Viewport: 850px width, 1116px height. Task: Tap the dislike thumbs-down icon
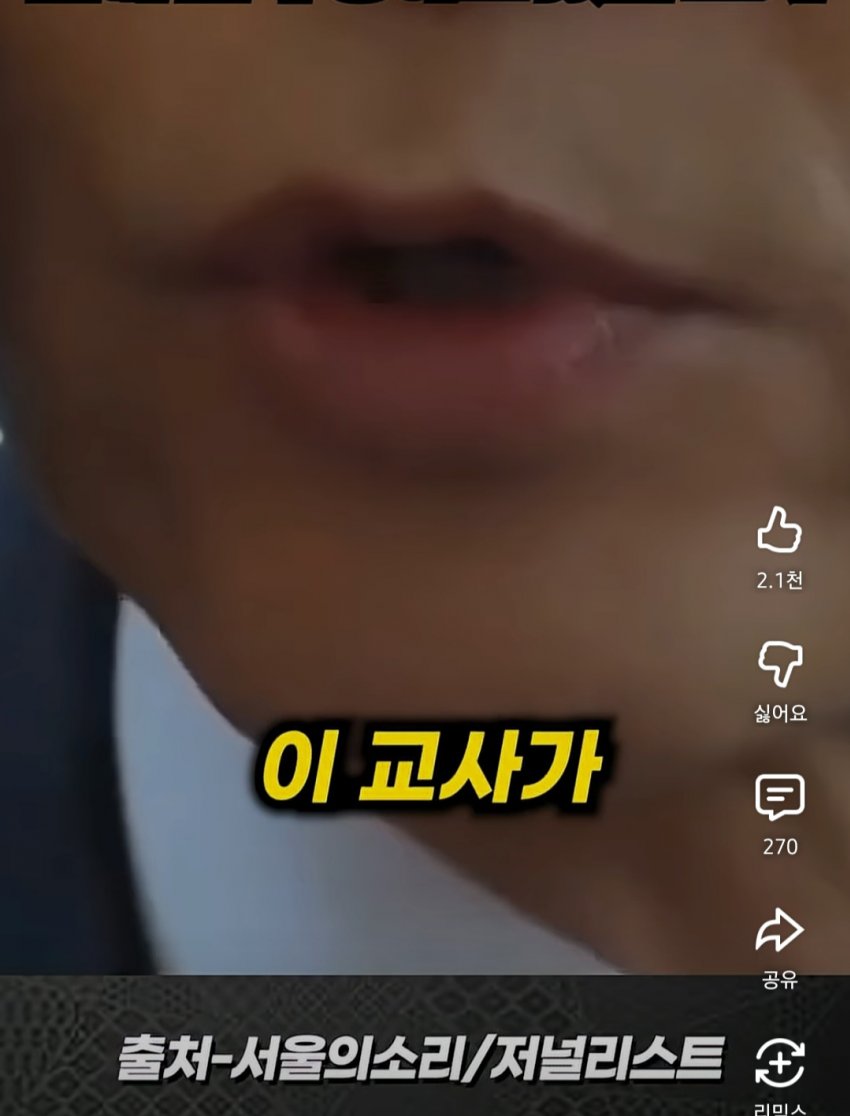[x=779, y=664]
